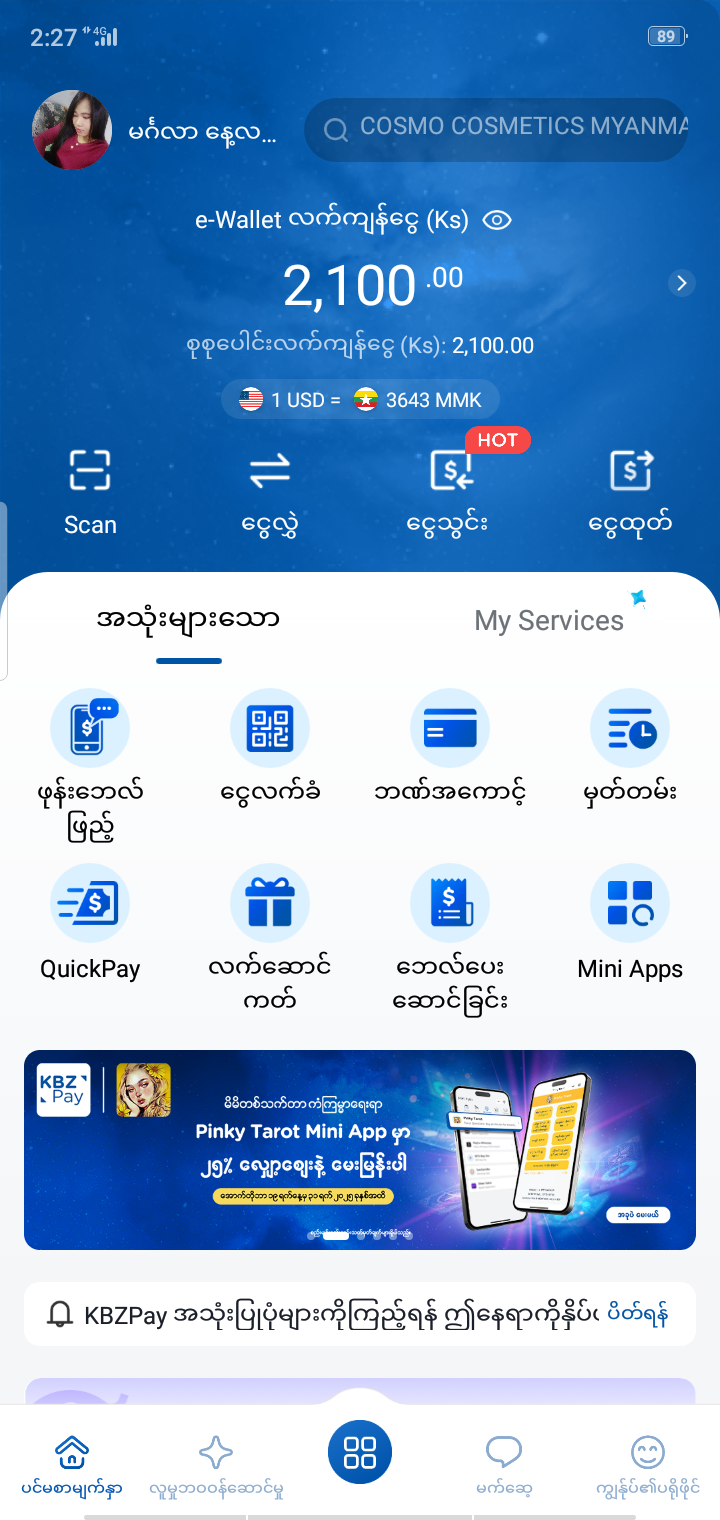Go to the မက်ဆေ့ messages tab
720x1520 pixels.
coord(504,1465)
